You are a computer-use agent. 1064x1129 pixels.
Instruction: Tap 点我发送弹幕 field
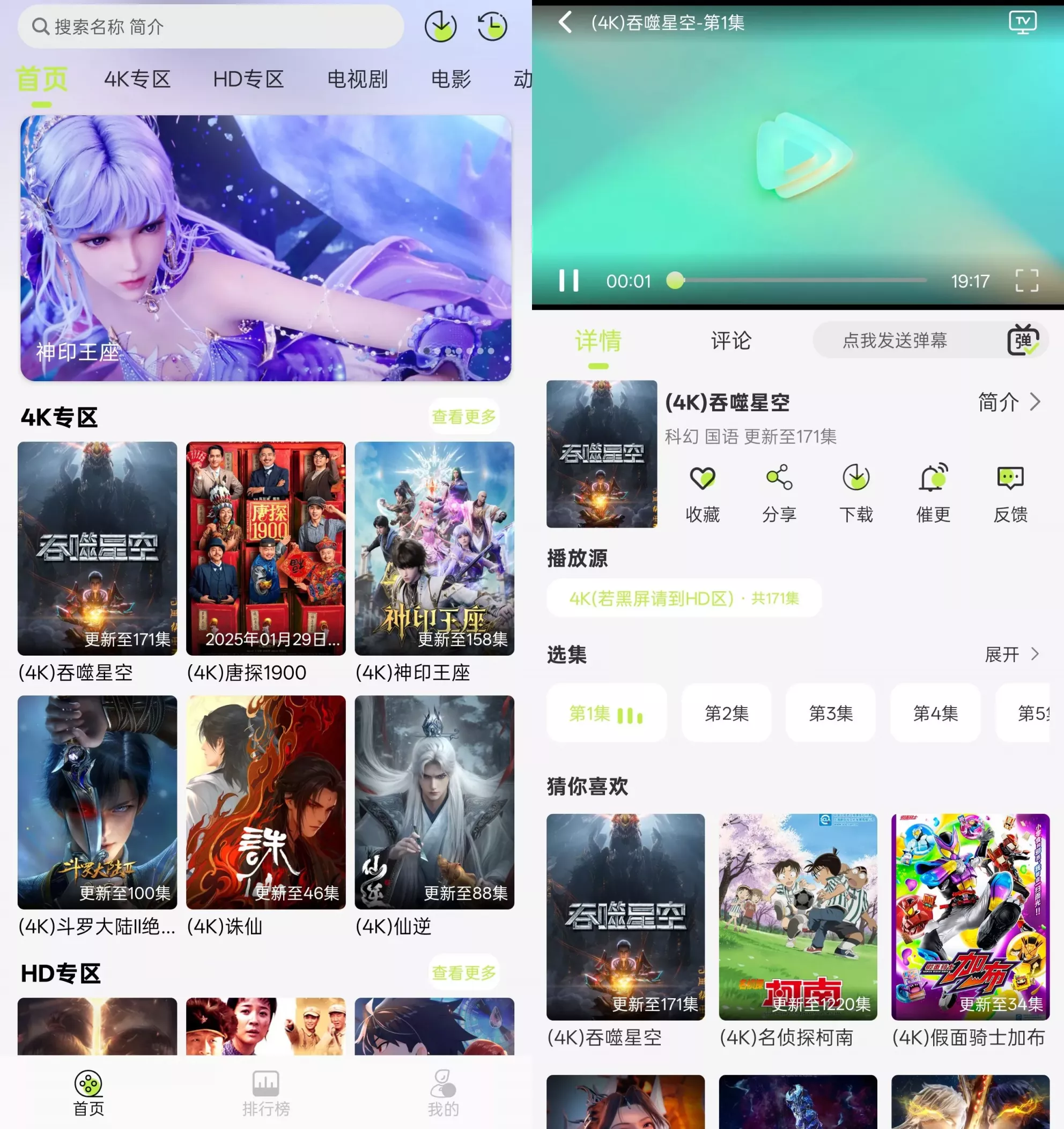[x=895, y=341]
